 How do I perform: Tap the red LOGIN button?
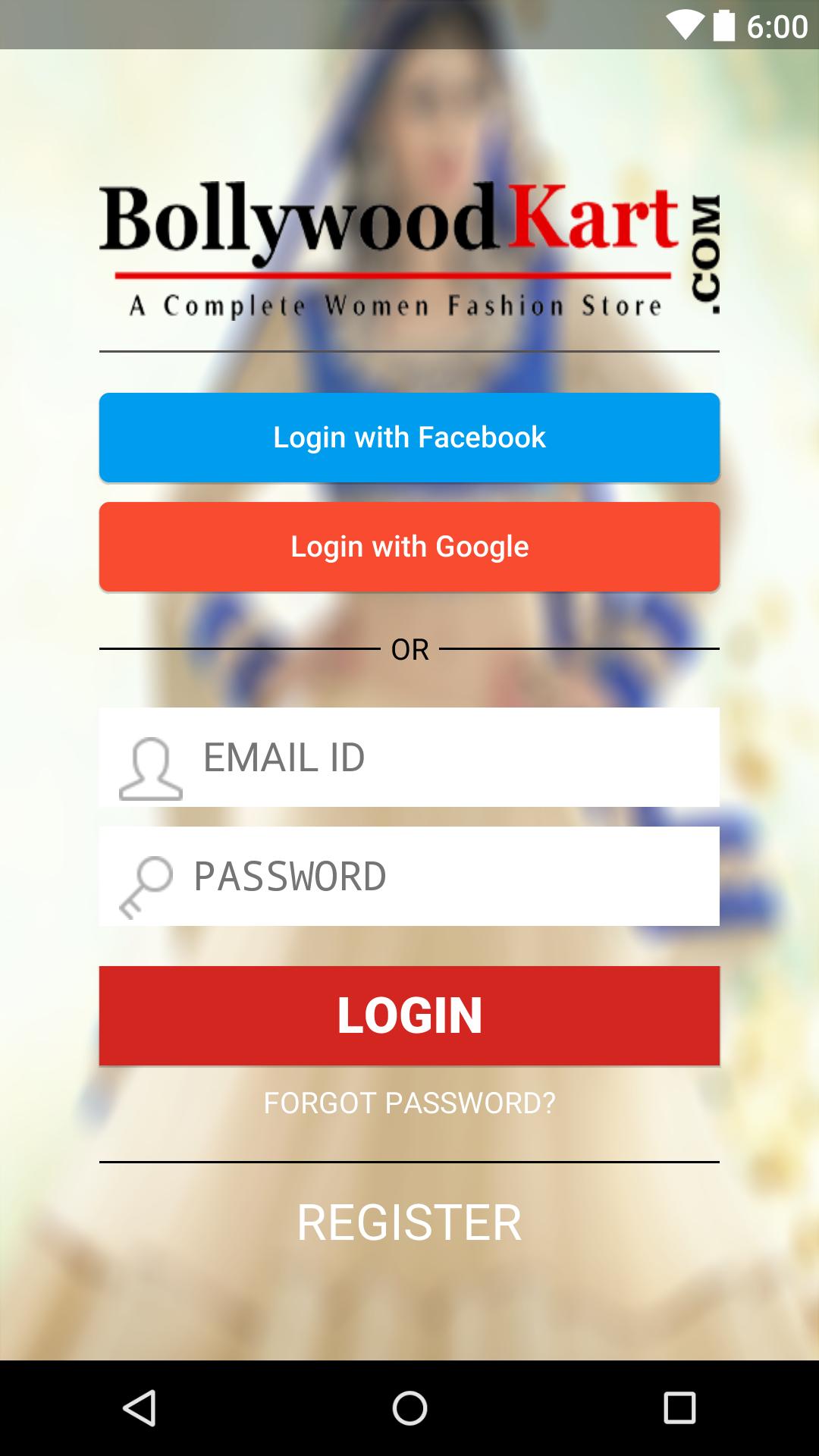click(x=409, y=1015)
